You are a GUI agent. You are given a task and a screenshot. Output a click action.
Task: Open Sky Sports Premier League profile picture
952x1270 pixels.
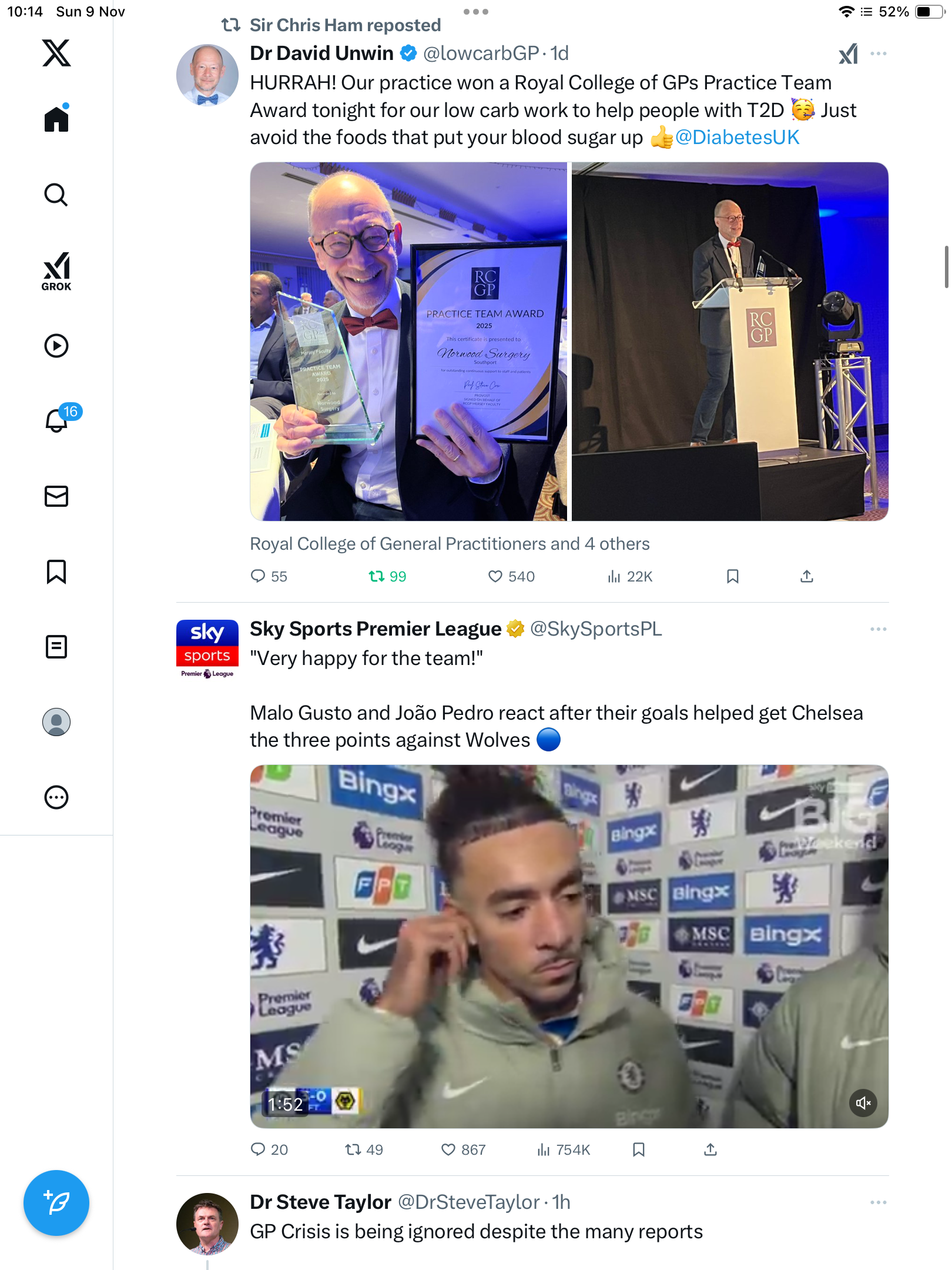click(207, 649)
